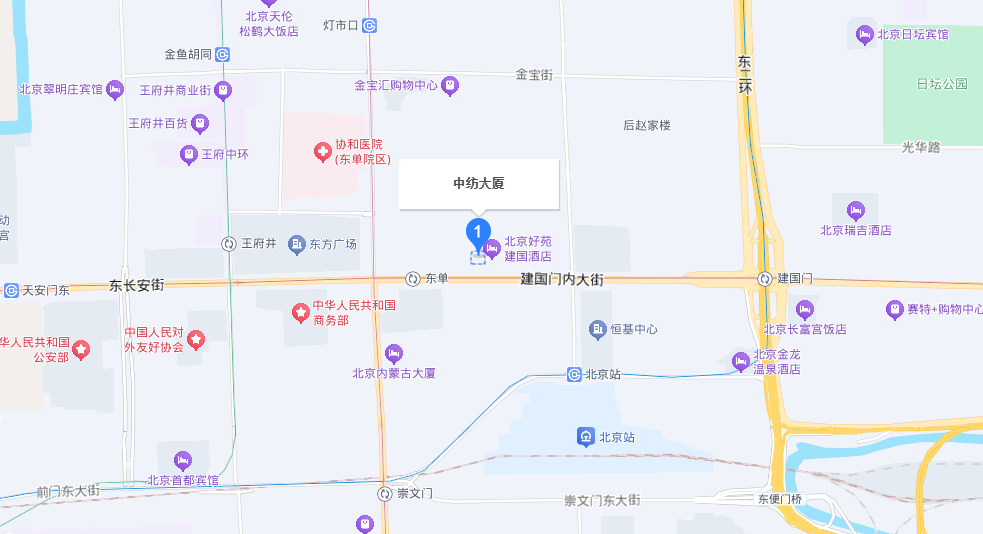Select 赛特购物中心 shopping marker
The width and height of the screenshot is (983, 534).
point(894,309)
